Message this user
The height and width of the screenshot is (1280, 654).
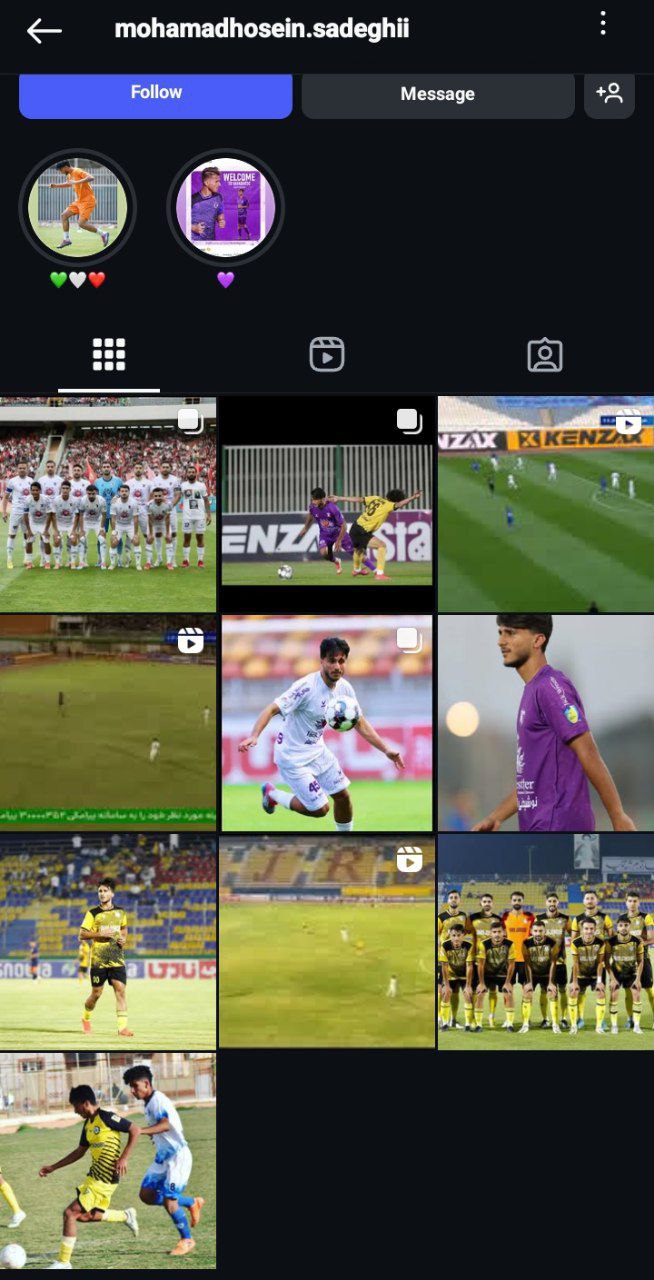(437, 94)
